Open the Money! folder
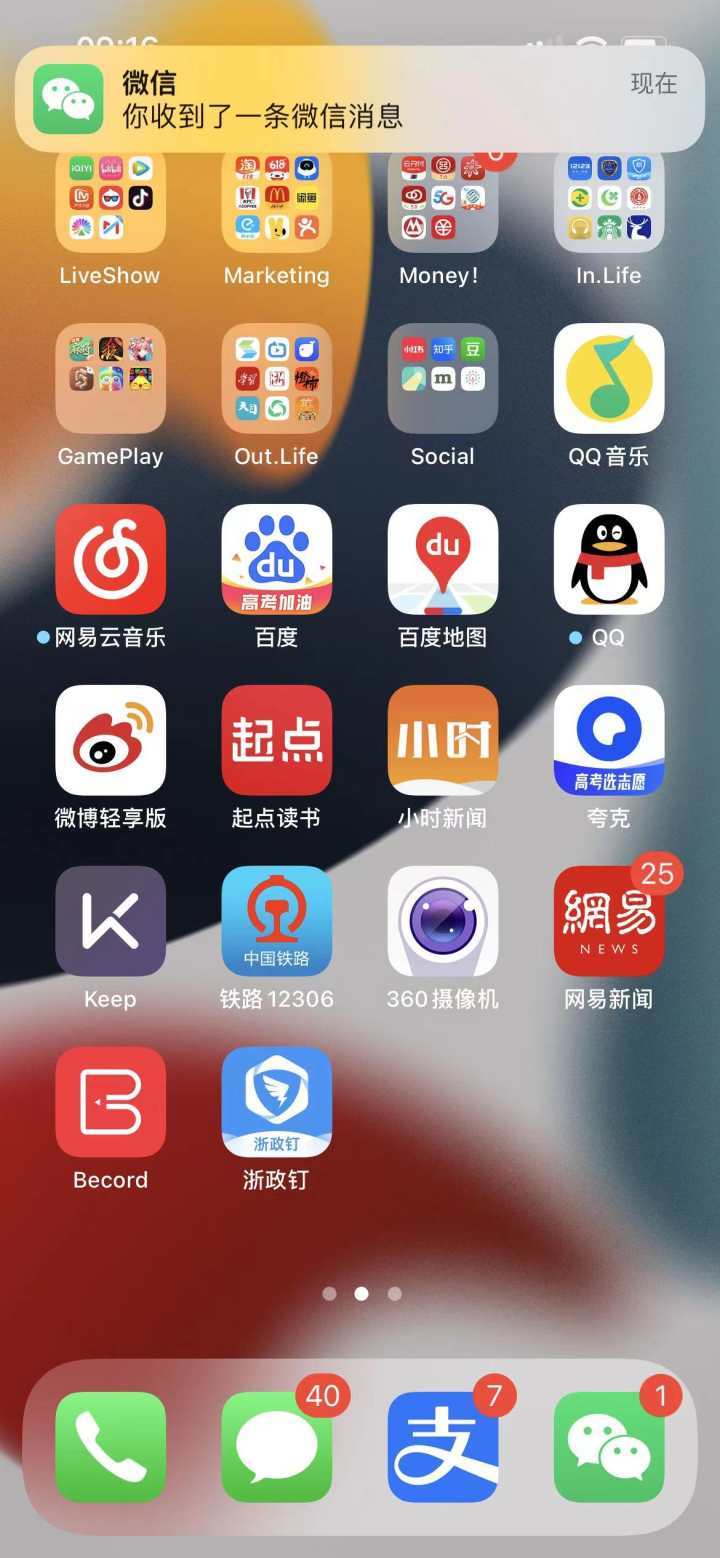Viewport: 720px width, 1558px height. pos(442,200)
